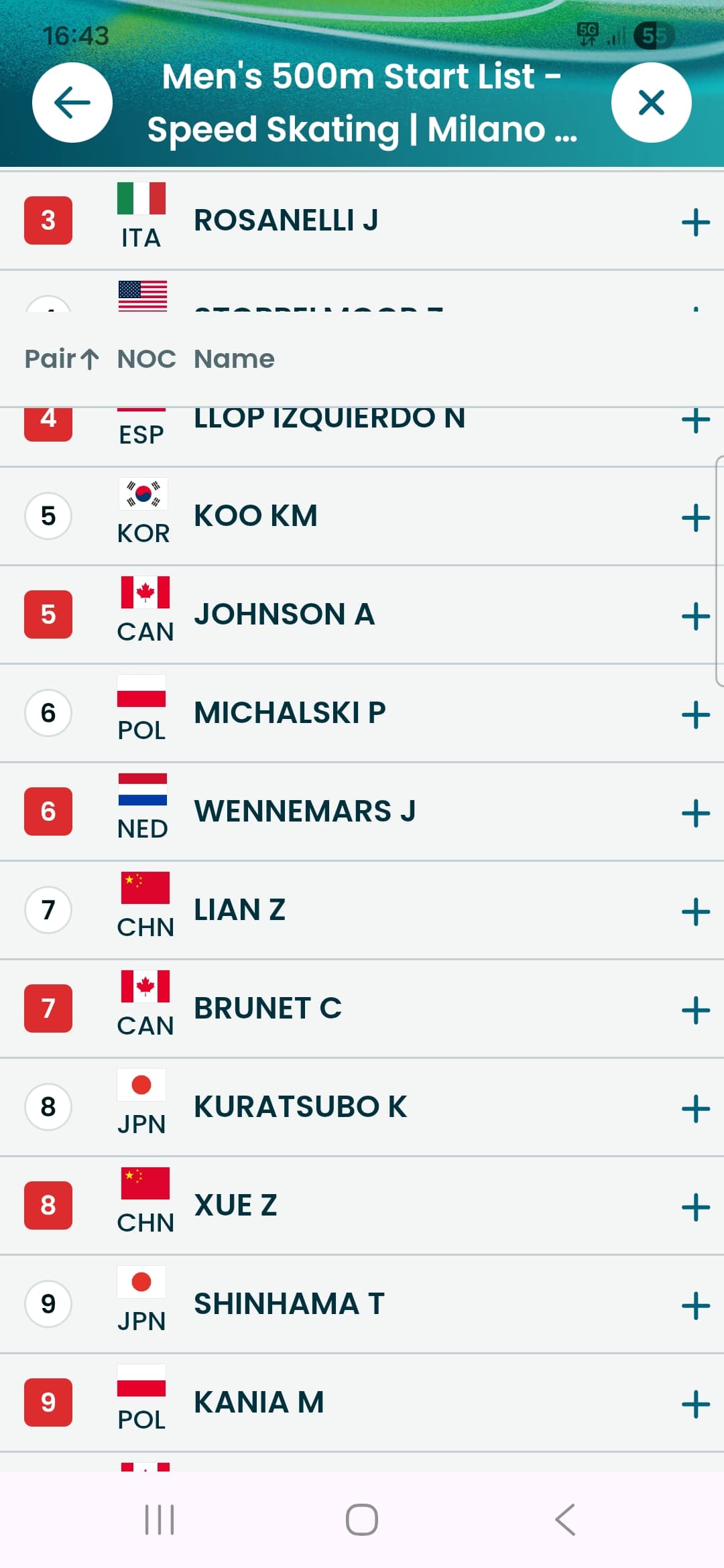Expand the KOO KM row

[695, 518]
